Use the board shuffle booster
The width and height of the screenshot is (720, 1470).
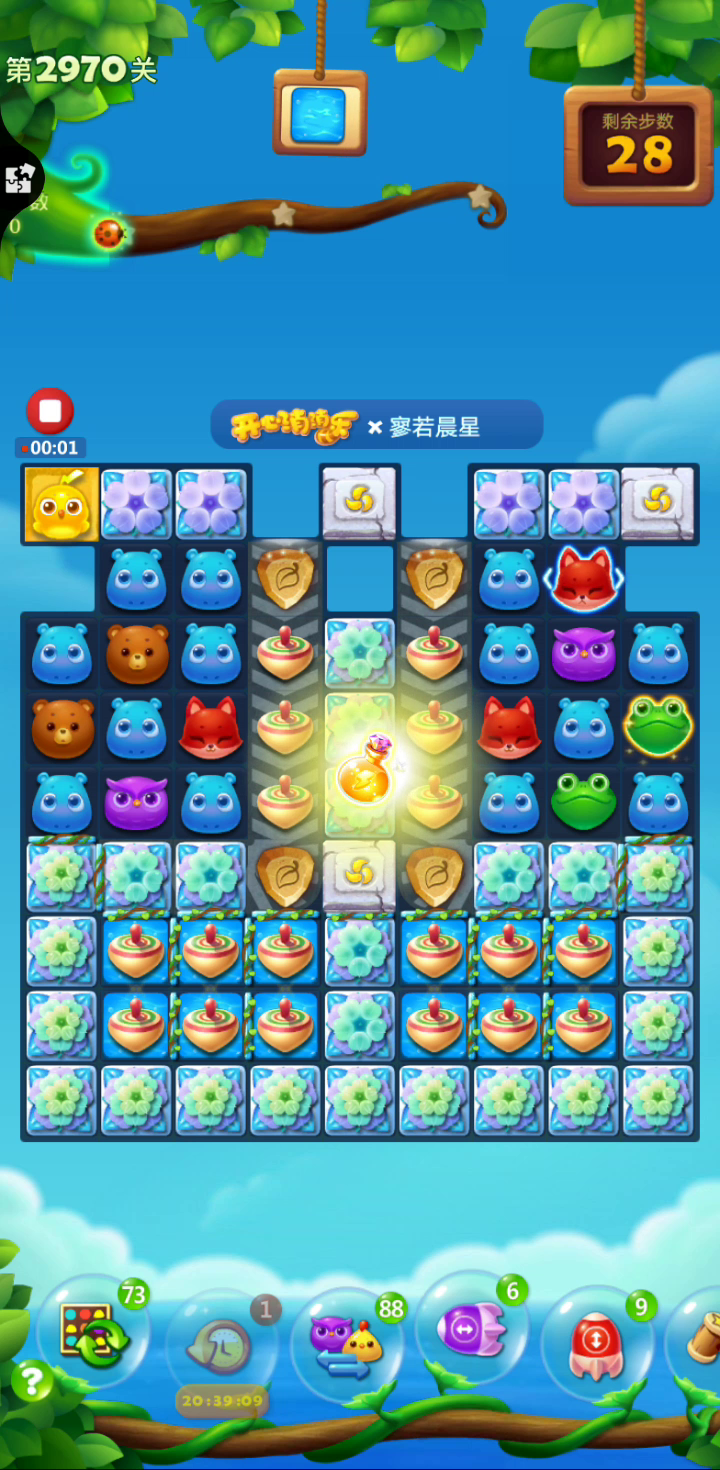93,1332
